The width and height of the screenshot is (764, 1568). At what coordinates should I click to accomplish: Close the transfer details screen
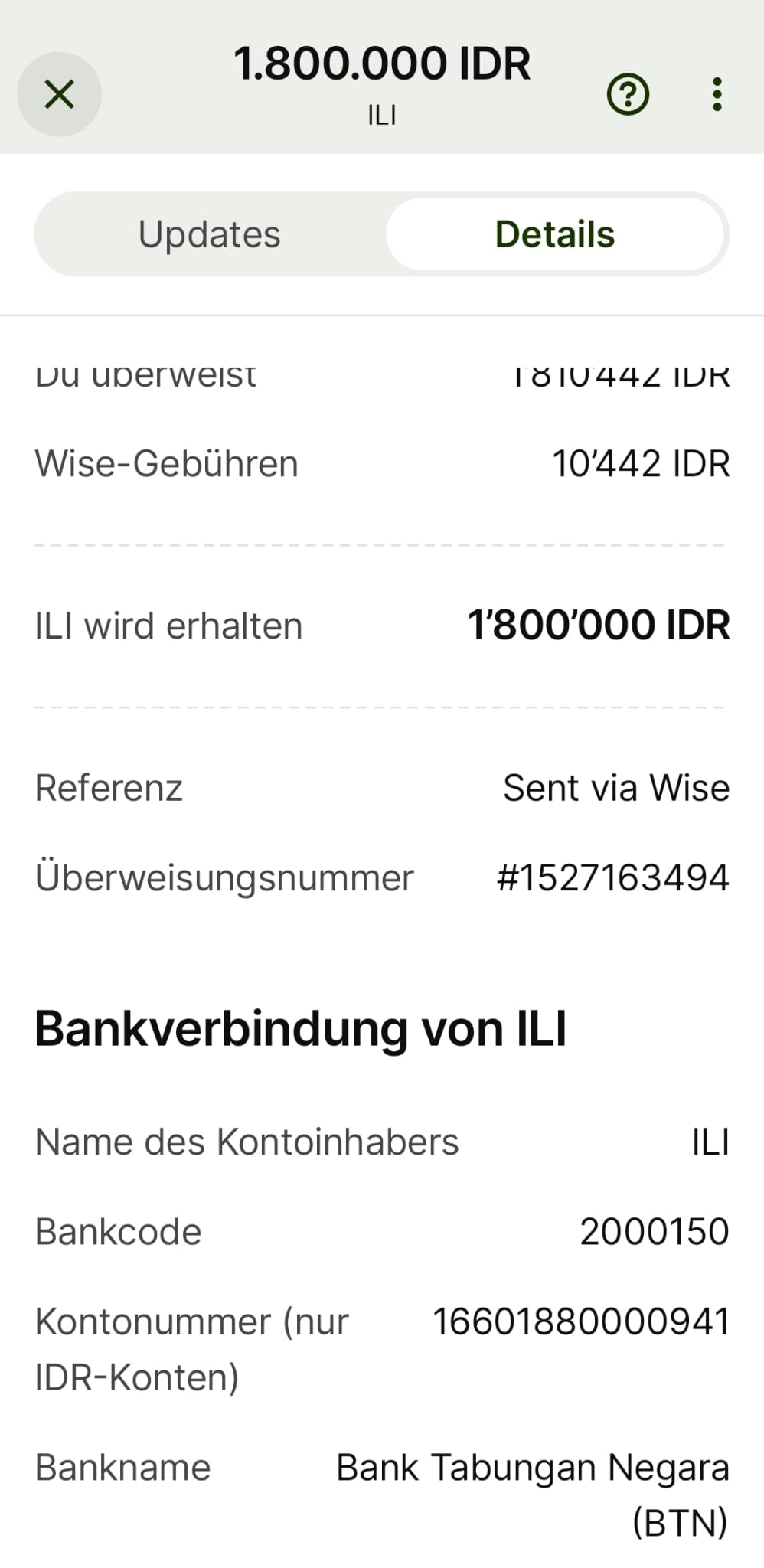tap(59, 94)
